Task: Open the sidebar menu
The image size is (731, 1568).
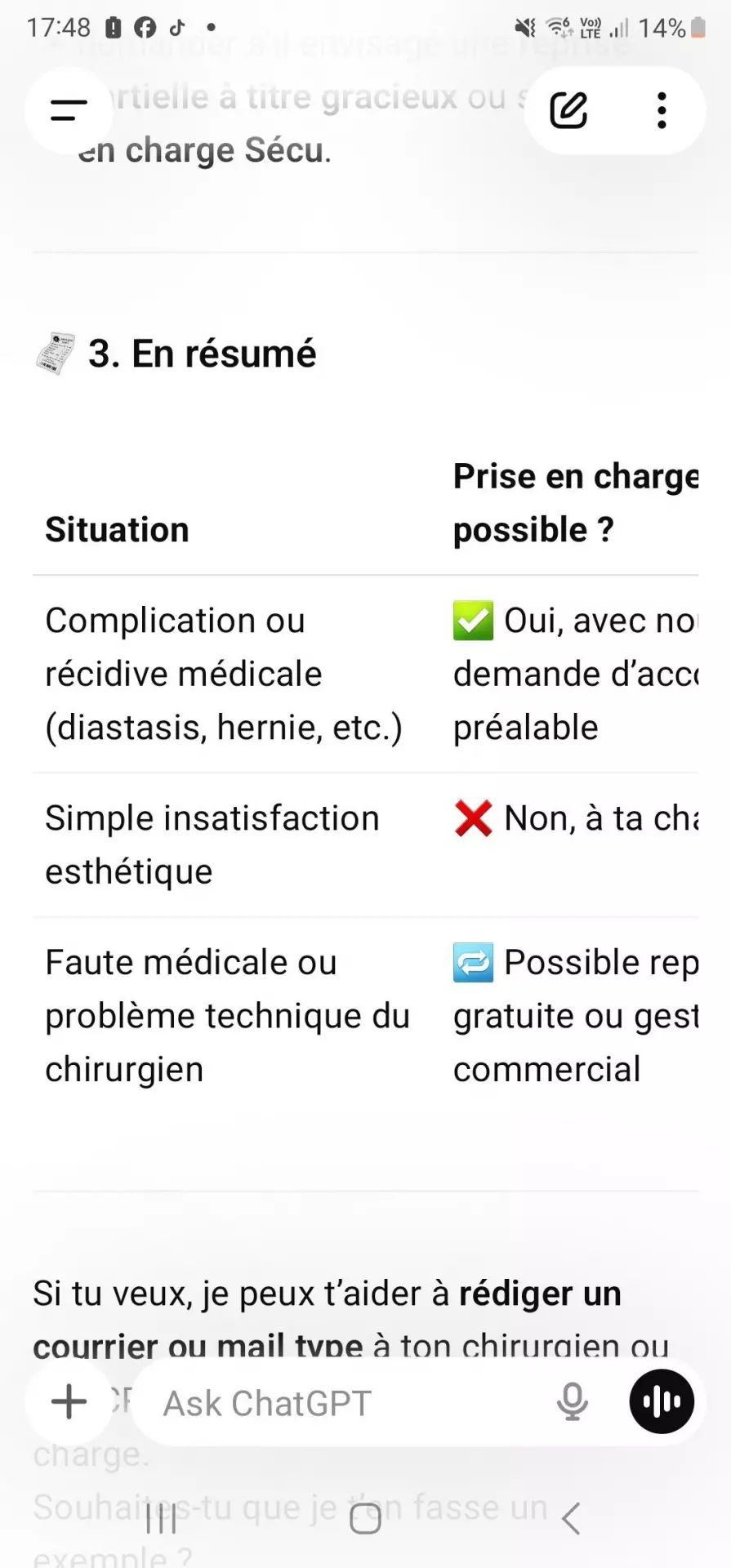Action: [x=69, y=110]
